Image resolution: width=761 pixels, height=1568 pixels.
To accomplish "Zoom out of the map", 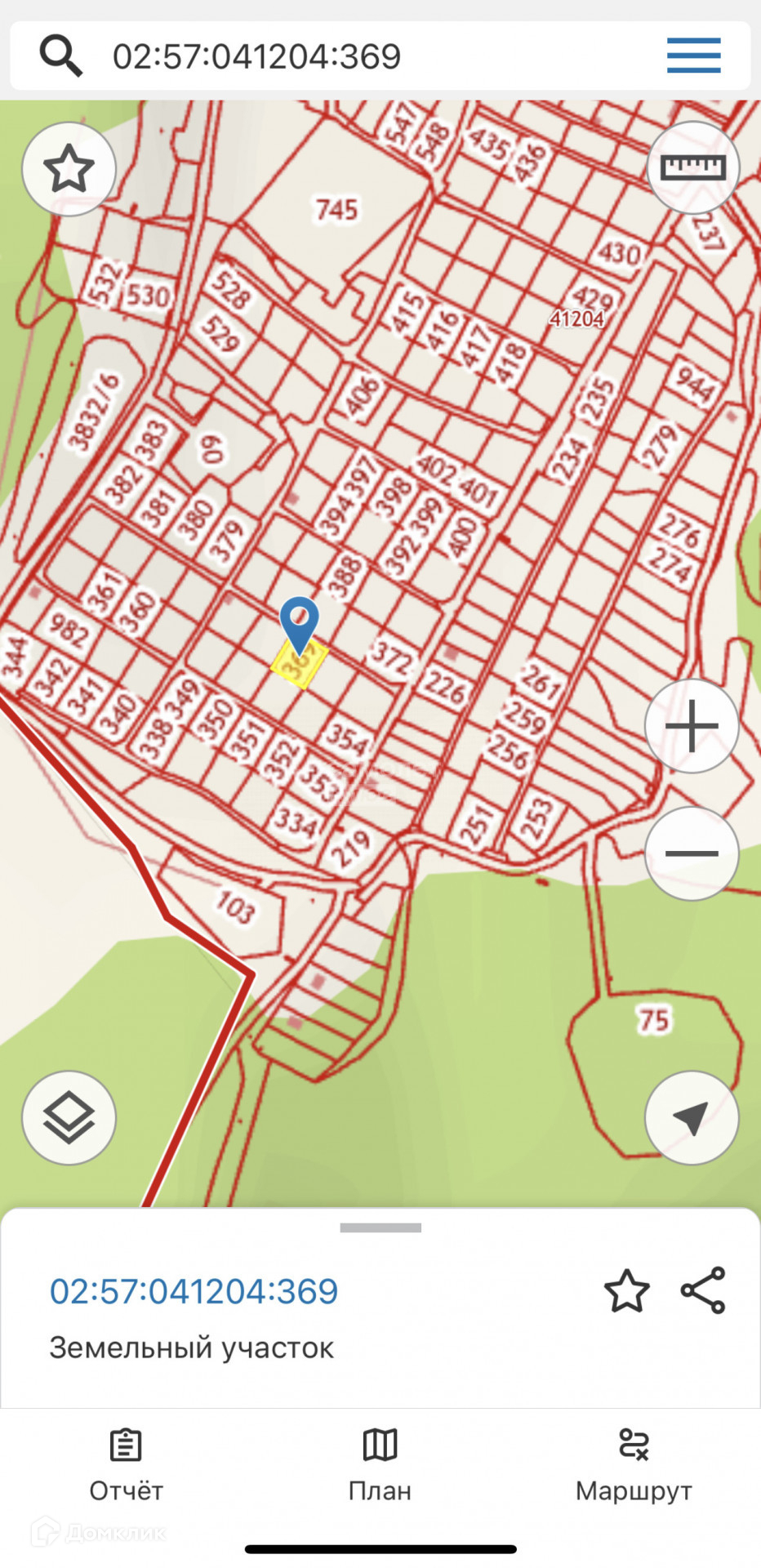I will click(x=692, y=853).
